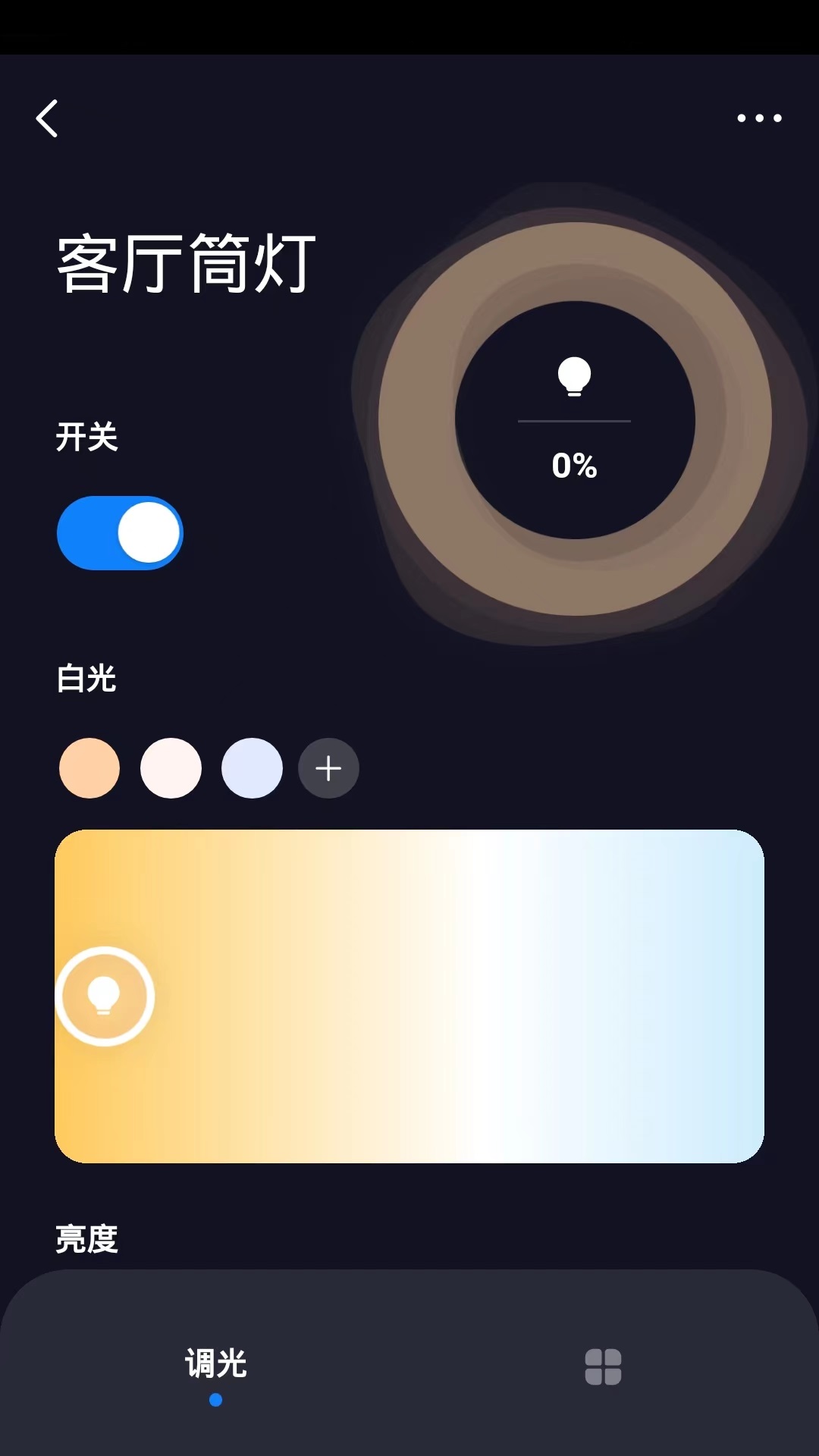Image resolution: width=819 pixels, height=1456 pixels.
Task: Select the warm orange white-light preset
Action: pos(89,768)
